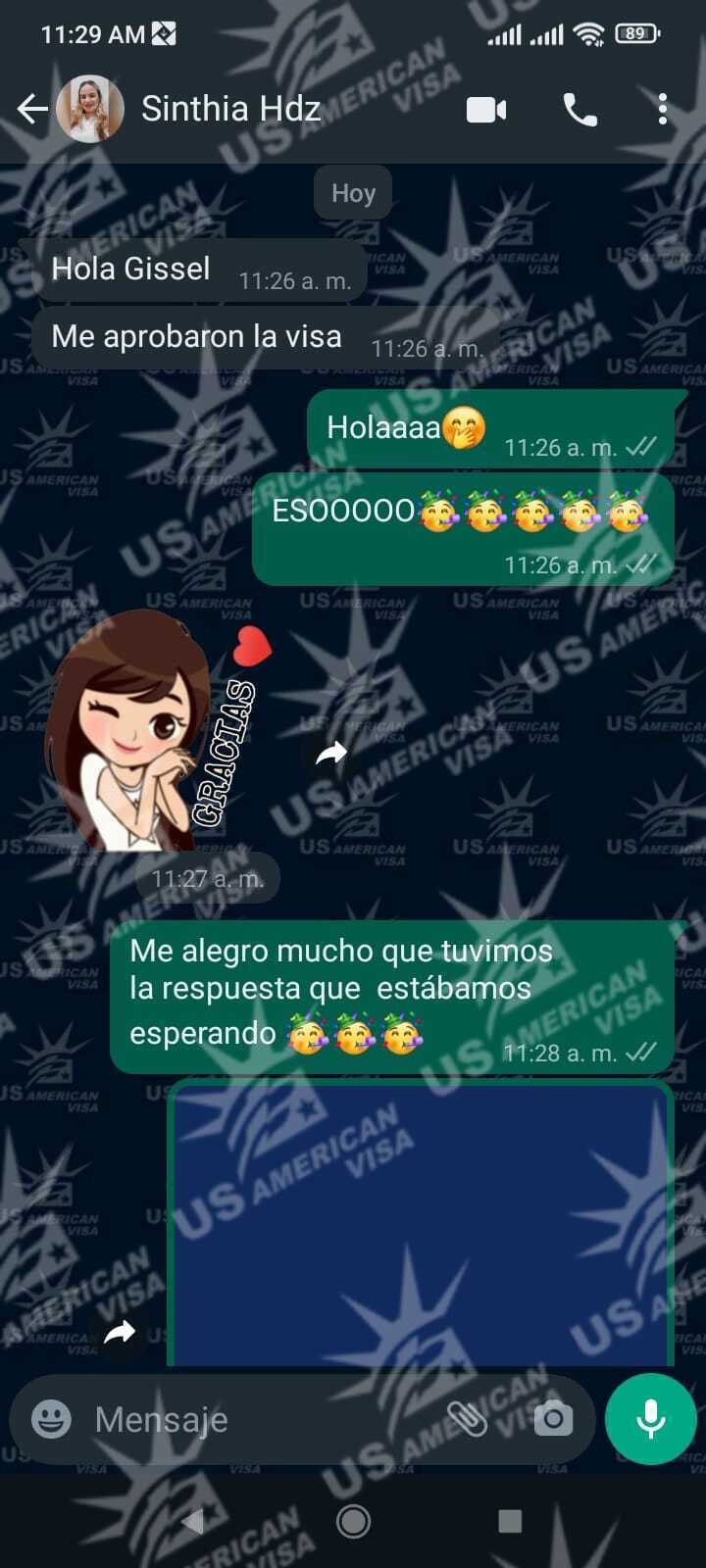Image resolution: width=706 pixels, height=1568 pixels.
Task: Tap the system home button
Action: click(x=353, y=1521)
